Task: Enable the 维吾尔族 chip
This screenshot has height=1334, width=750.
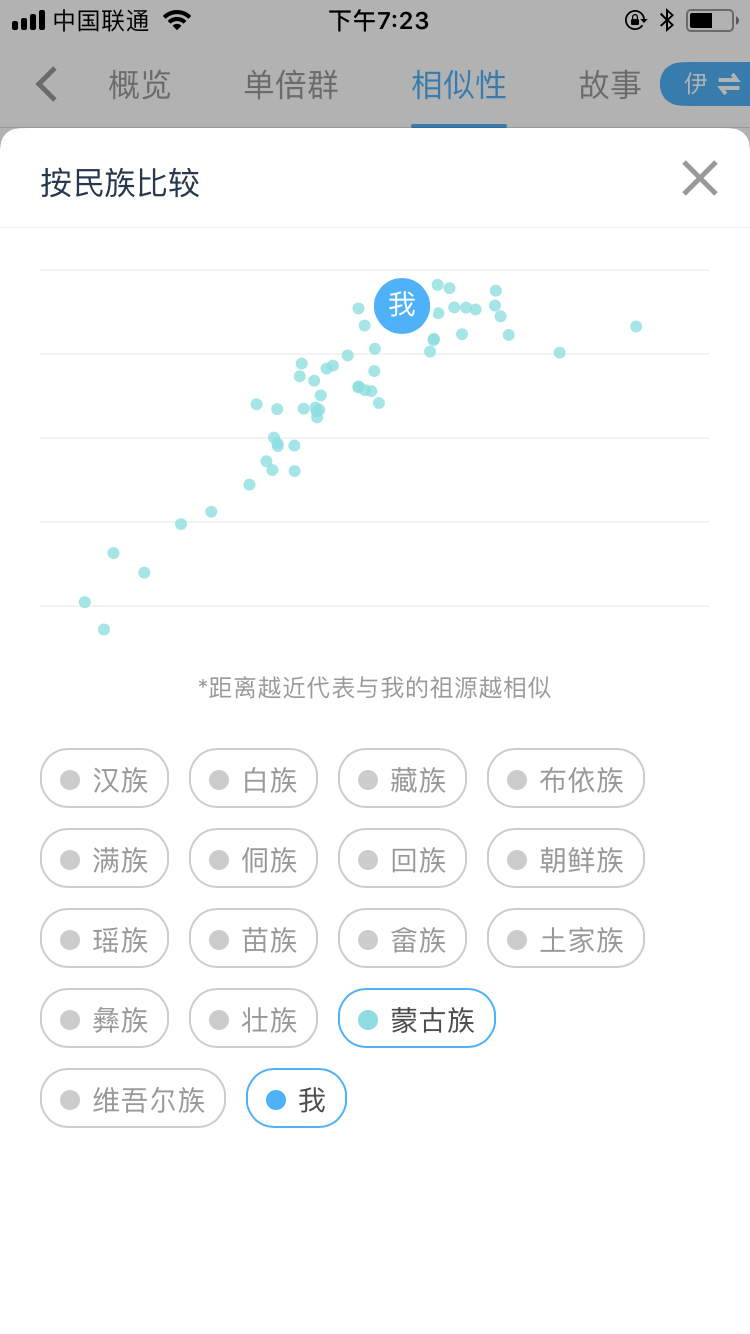Action: click(133, 1098)
